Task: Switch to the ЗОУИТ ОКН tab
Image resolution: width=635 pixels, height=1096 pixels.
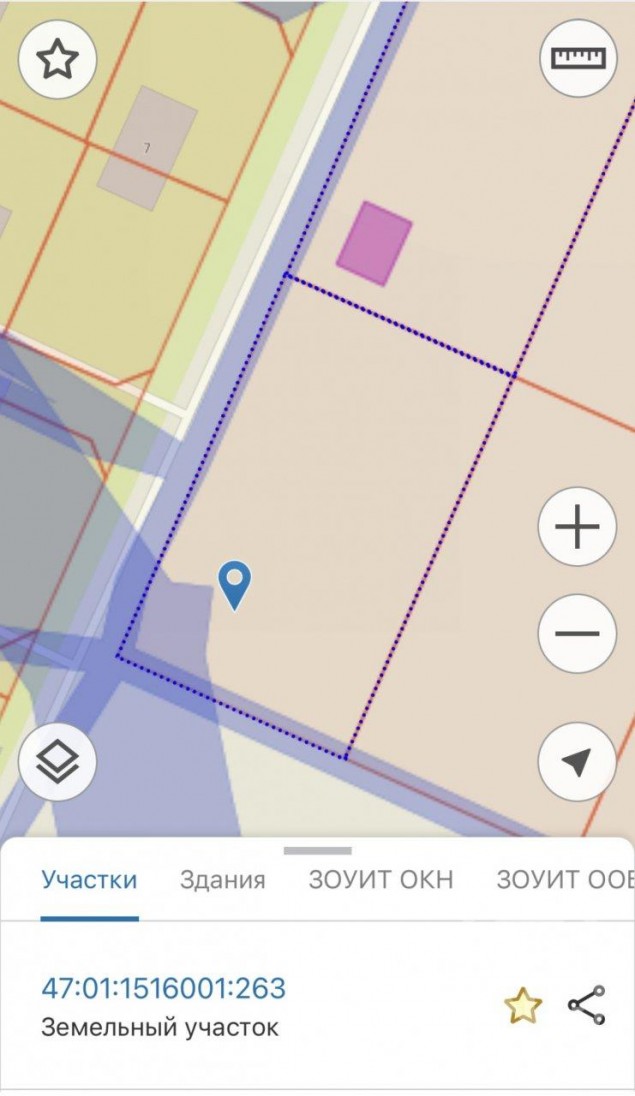Action: point(381,879)
